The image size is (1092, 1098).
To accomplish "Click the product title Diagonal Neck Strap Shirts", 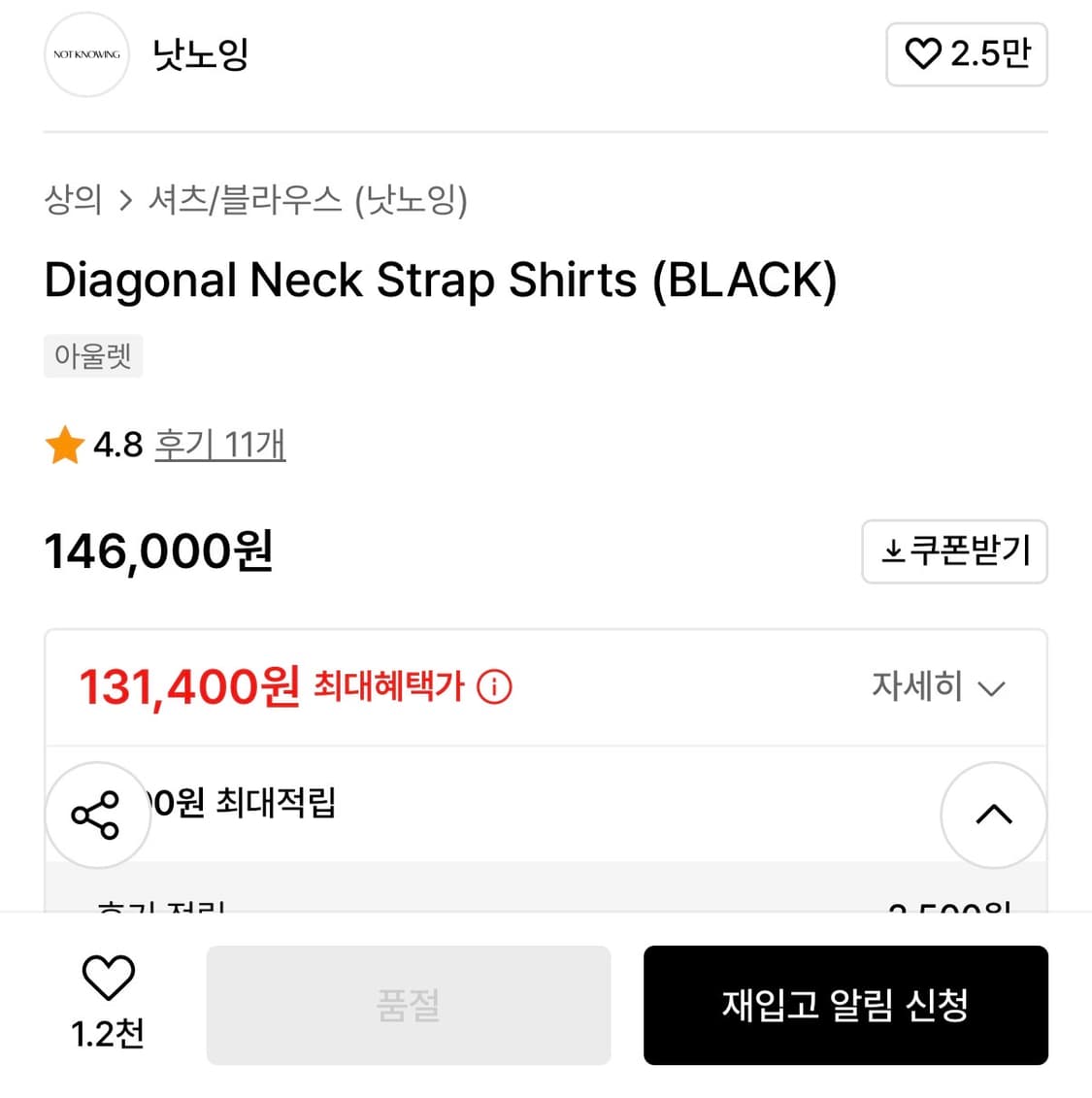I will [442, 281].
